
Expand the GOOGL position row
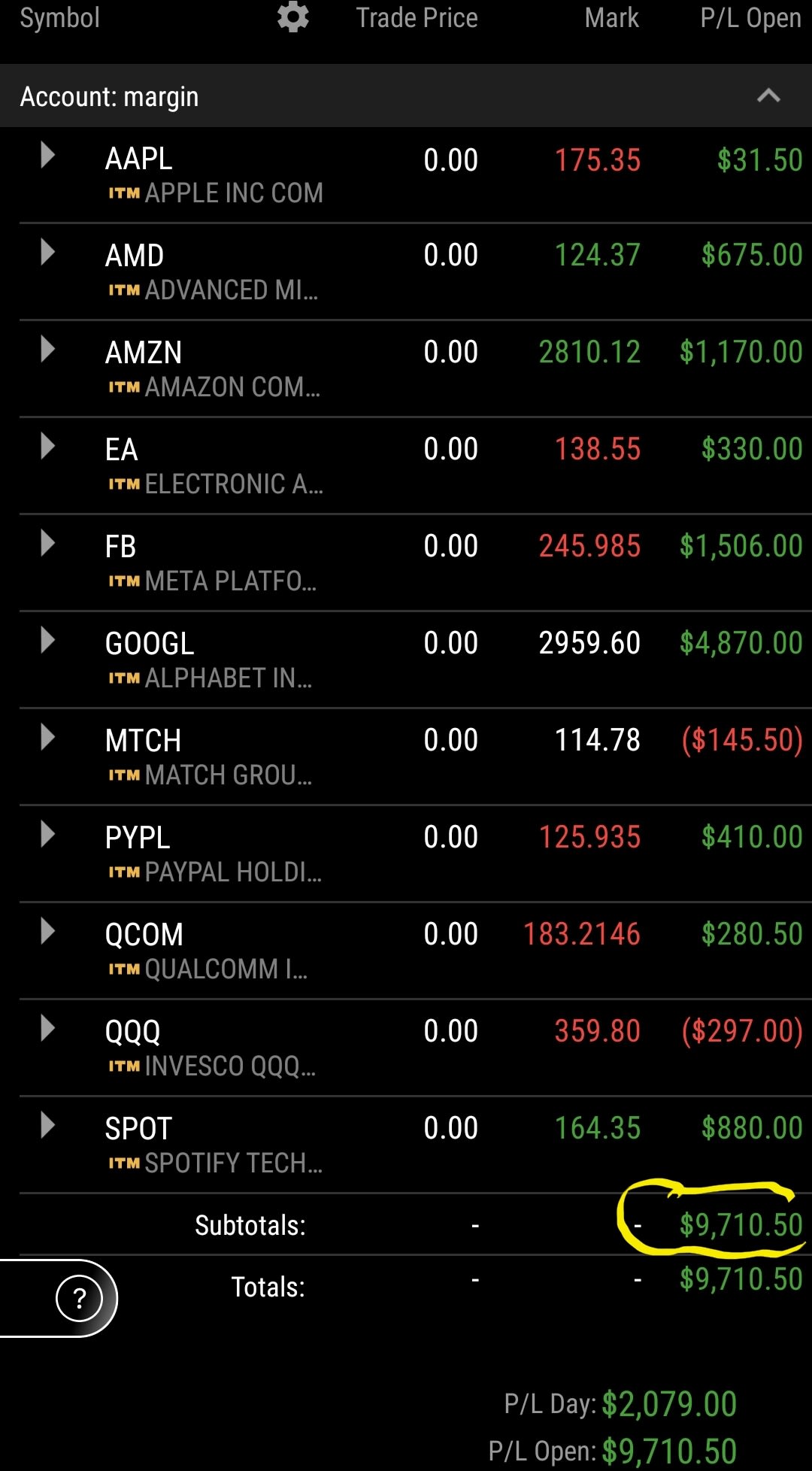point(47,641)
